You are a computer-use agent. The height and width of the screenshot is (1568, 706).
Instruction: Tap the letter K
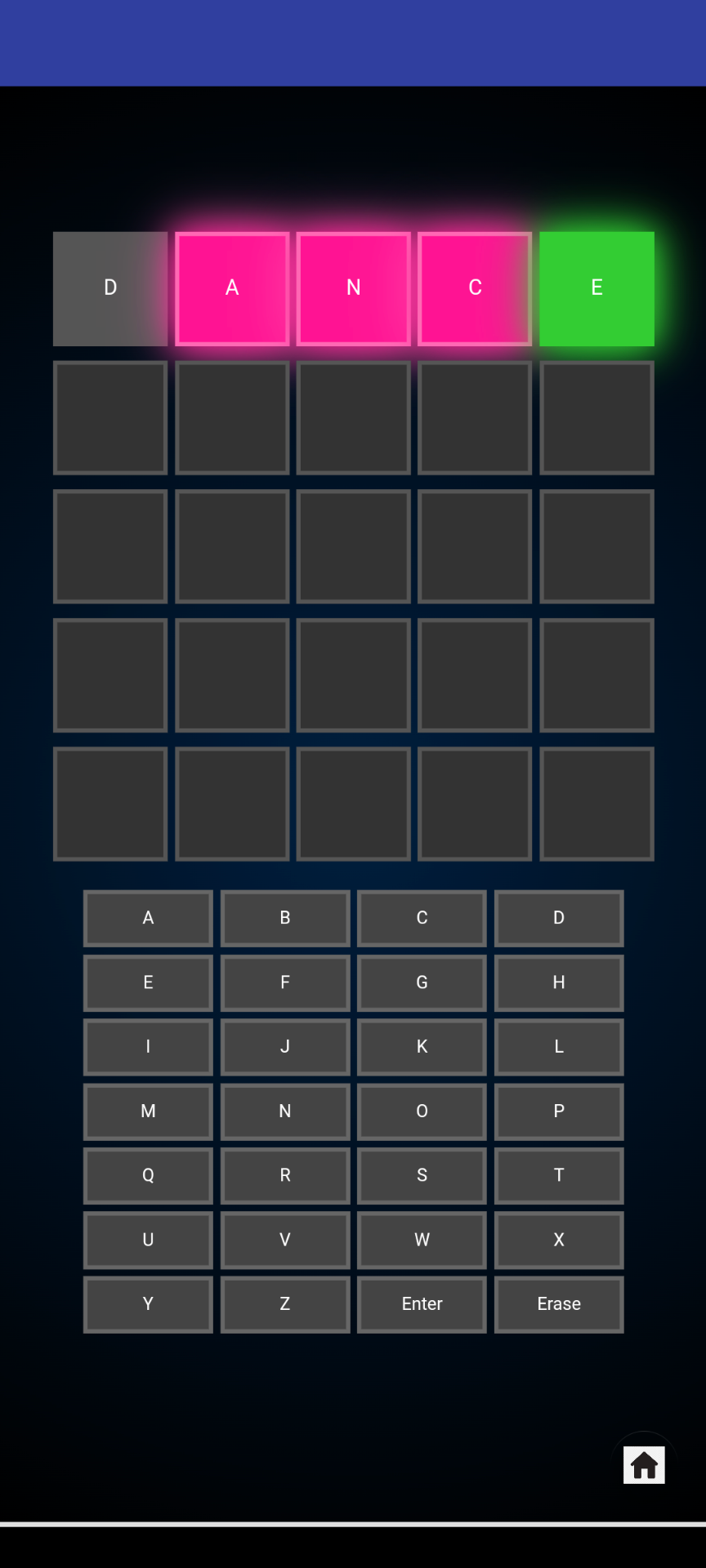click(x=422, y=1047)
